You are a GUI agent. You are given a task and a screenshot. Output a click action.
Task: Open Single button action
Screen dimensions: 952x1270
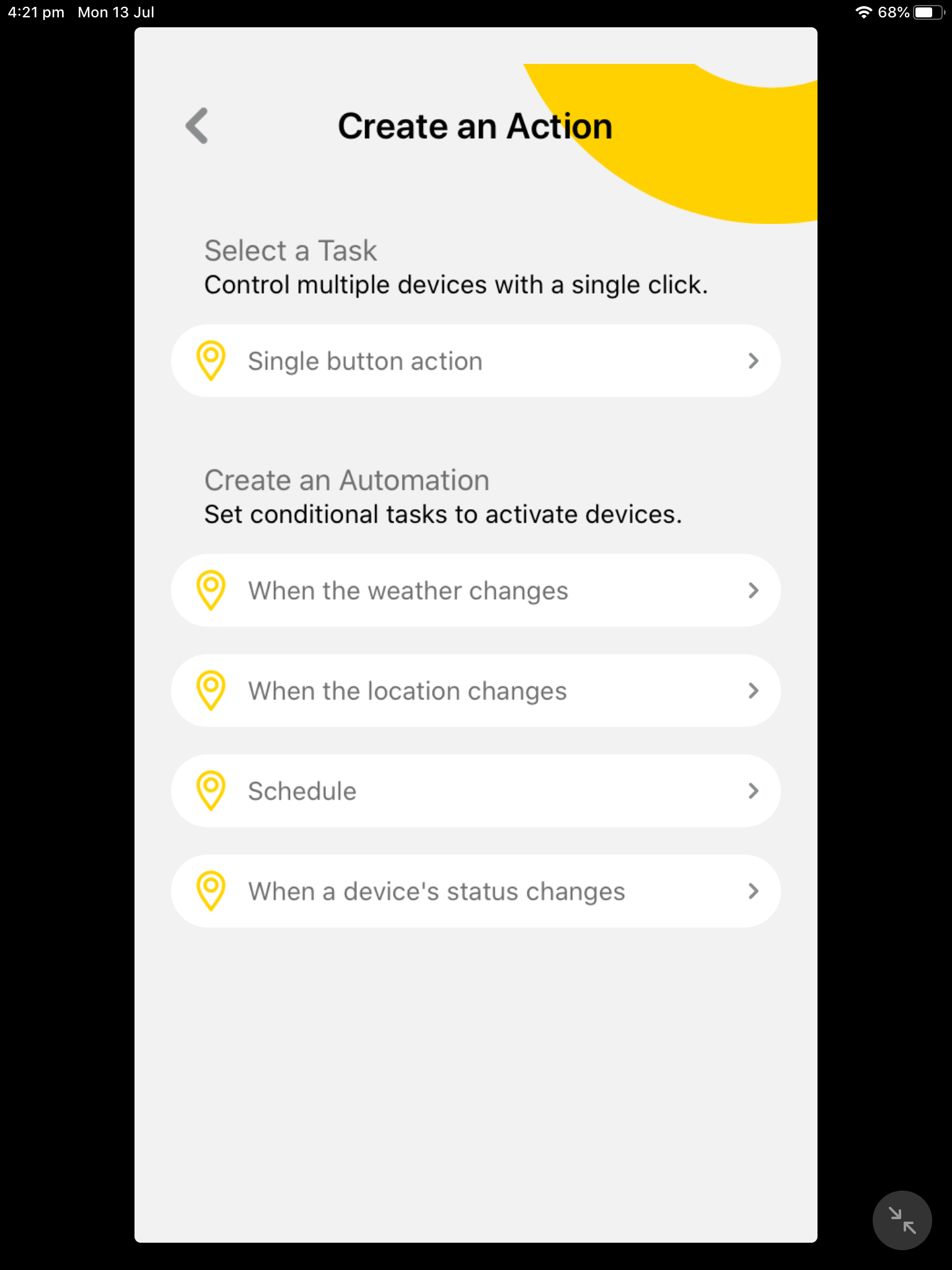475,361
